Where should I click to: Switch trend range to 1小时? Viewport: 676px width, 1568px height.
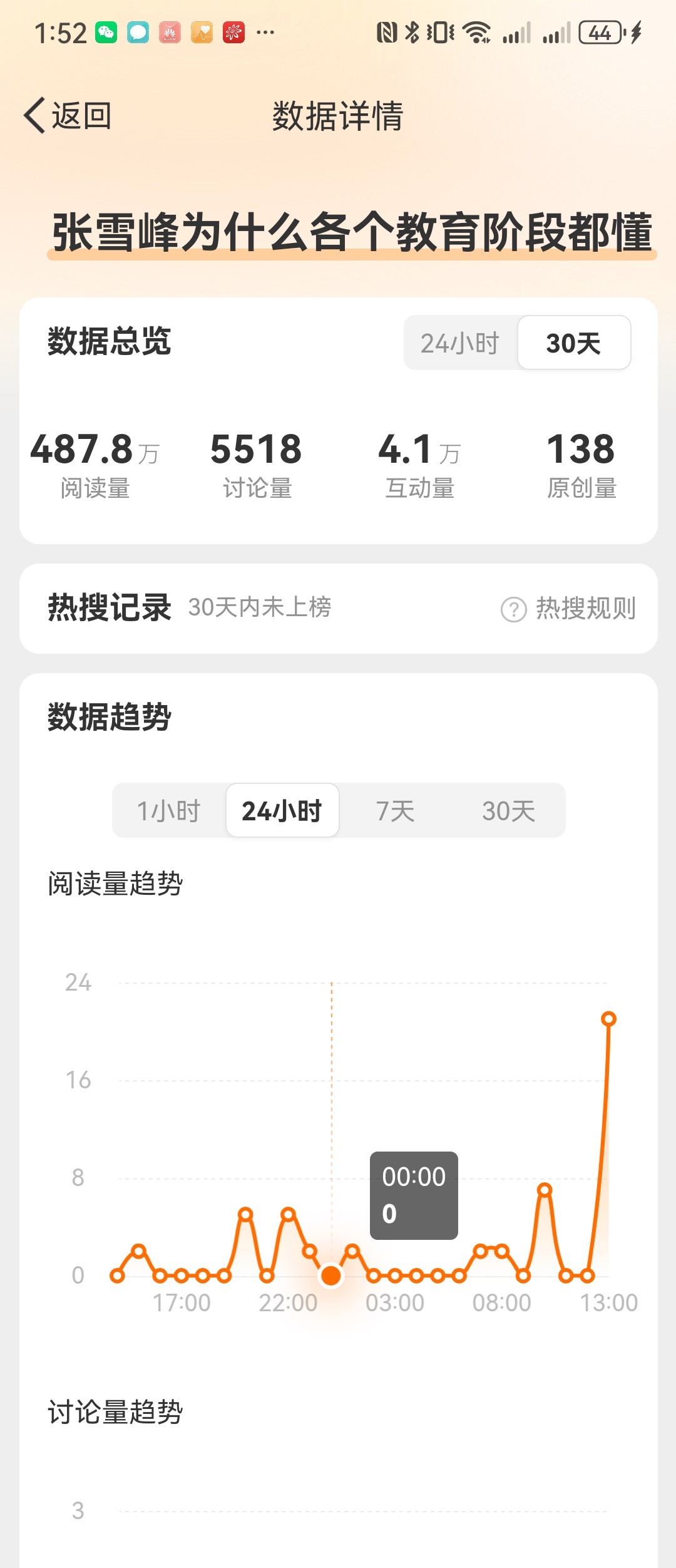(x=169, y=811)
